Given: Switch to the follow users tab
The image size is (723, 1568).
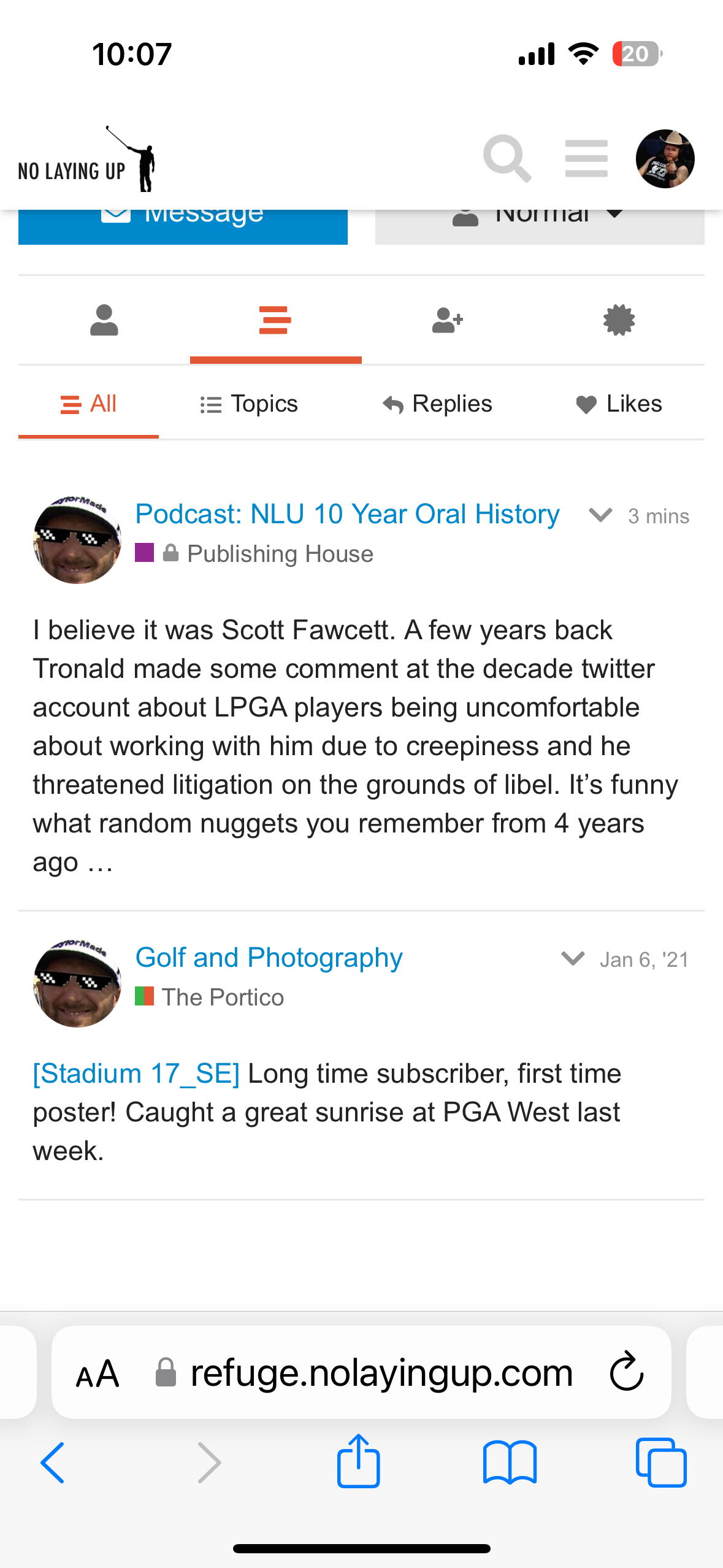Looking at the screenshot, I should [447, 320].
